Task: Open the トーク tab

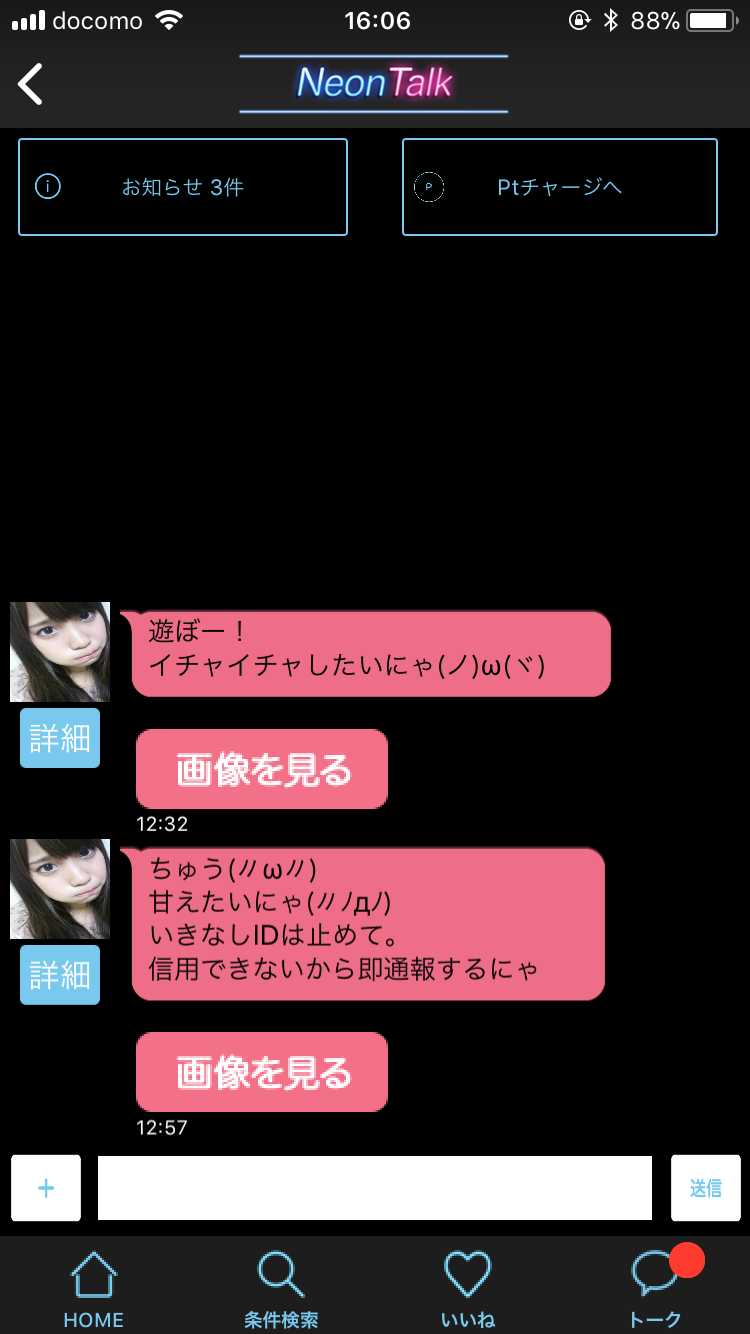Action: (x=656, y=1289)
